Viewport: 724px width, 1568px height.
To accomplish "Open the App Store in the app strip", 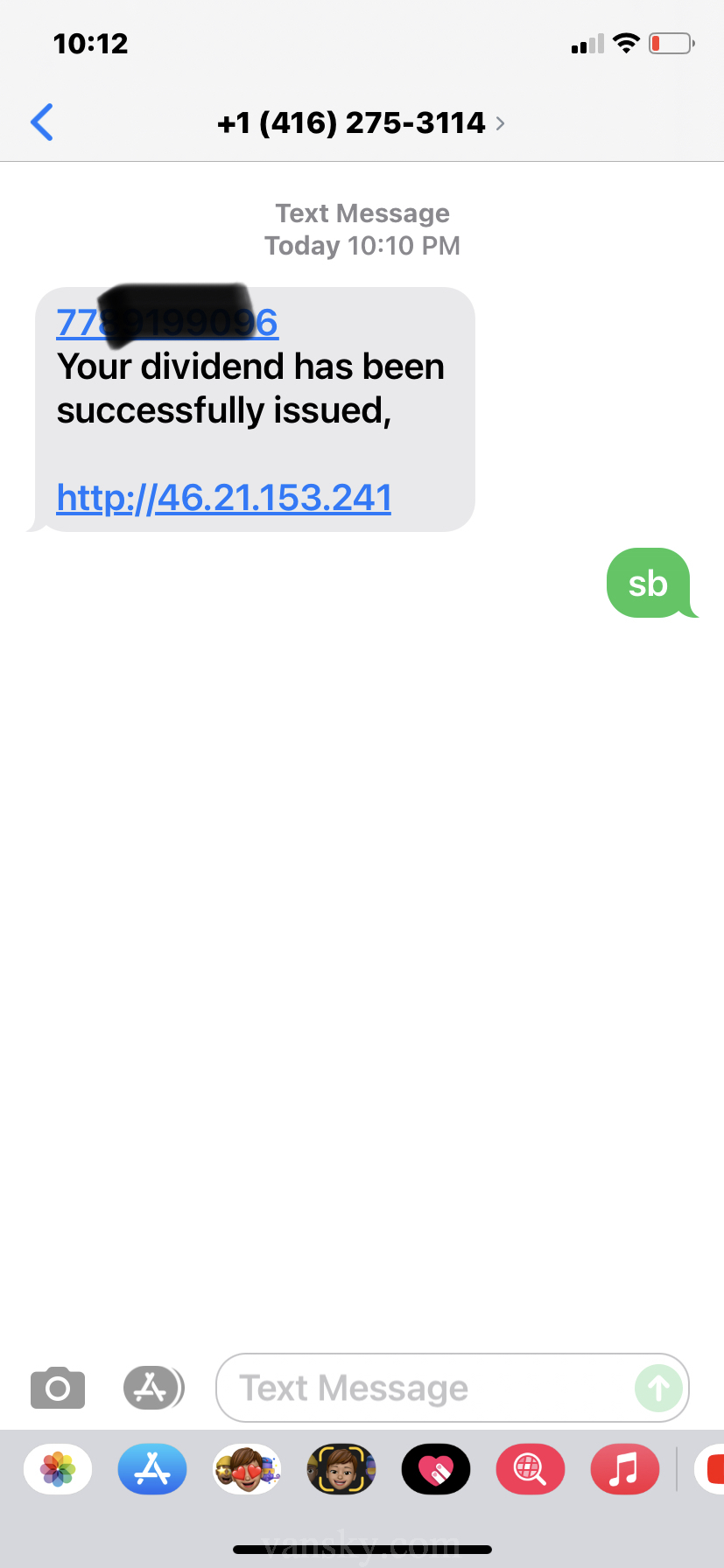I will click(x=152, y=1469).
